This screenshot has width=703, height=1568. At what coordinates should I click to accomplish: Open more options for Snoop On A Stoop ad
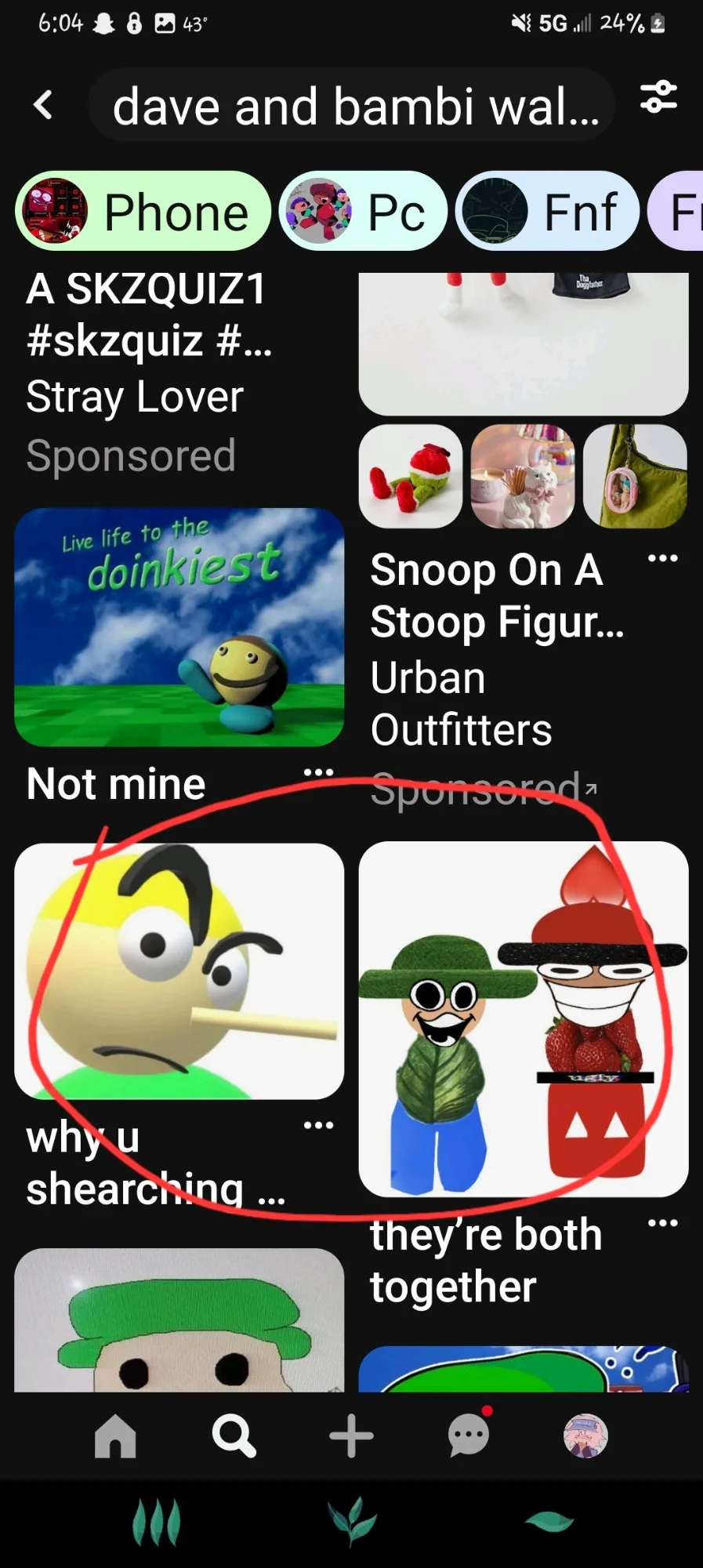(x=663, y=558)
